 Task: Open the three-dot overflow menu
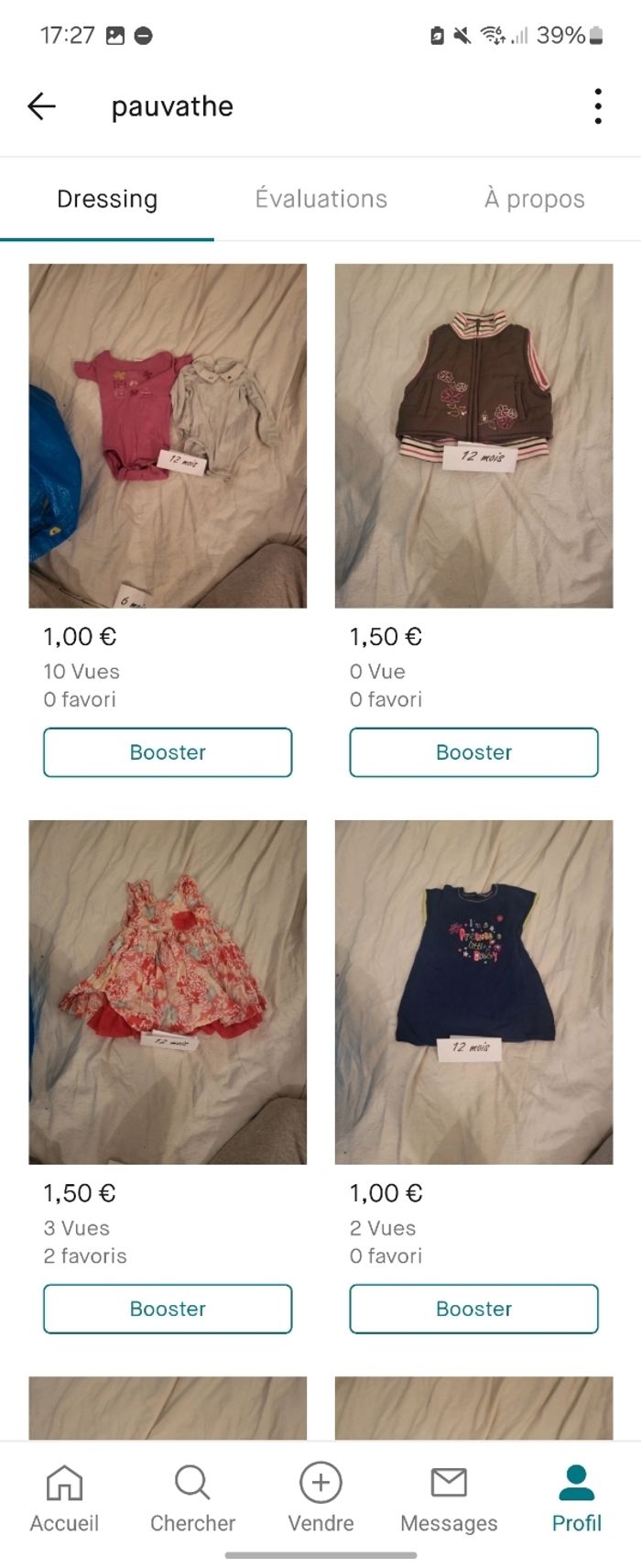598,106
